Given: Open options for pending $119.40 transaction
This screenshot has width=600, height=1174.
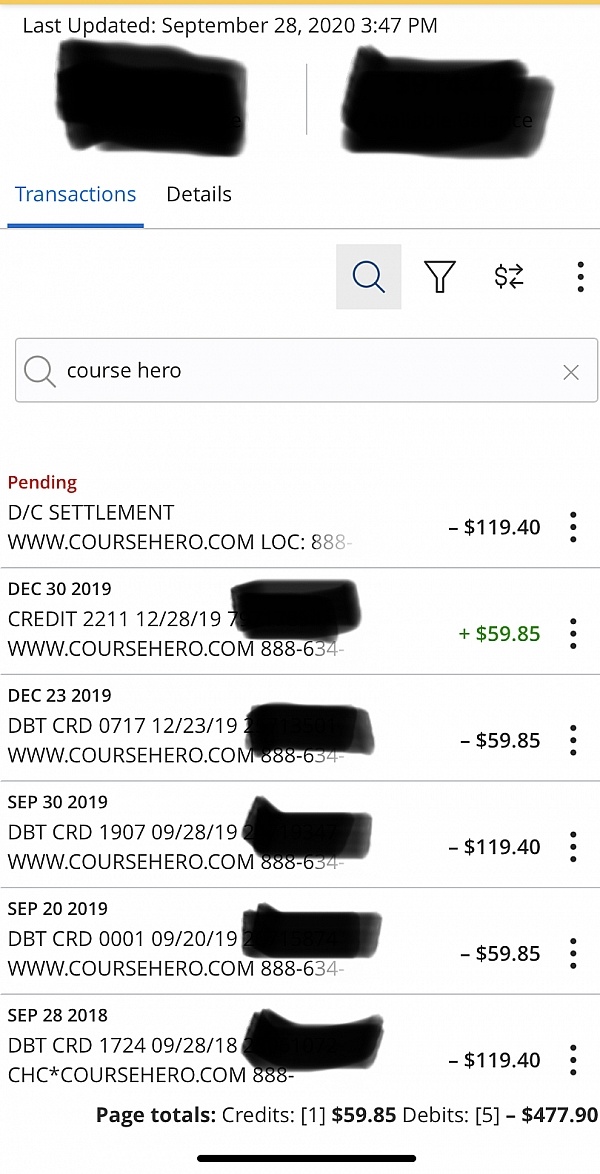Looking at the screenshot, I should click(x=573, y=526).
